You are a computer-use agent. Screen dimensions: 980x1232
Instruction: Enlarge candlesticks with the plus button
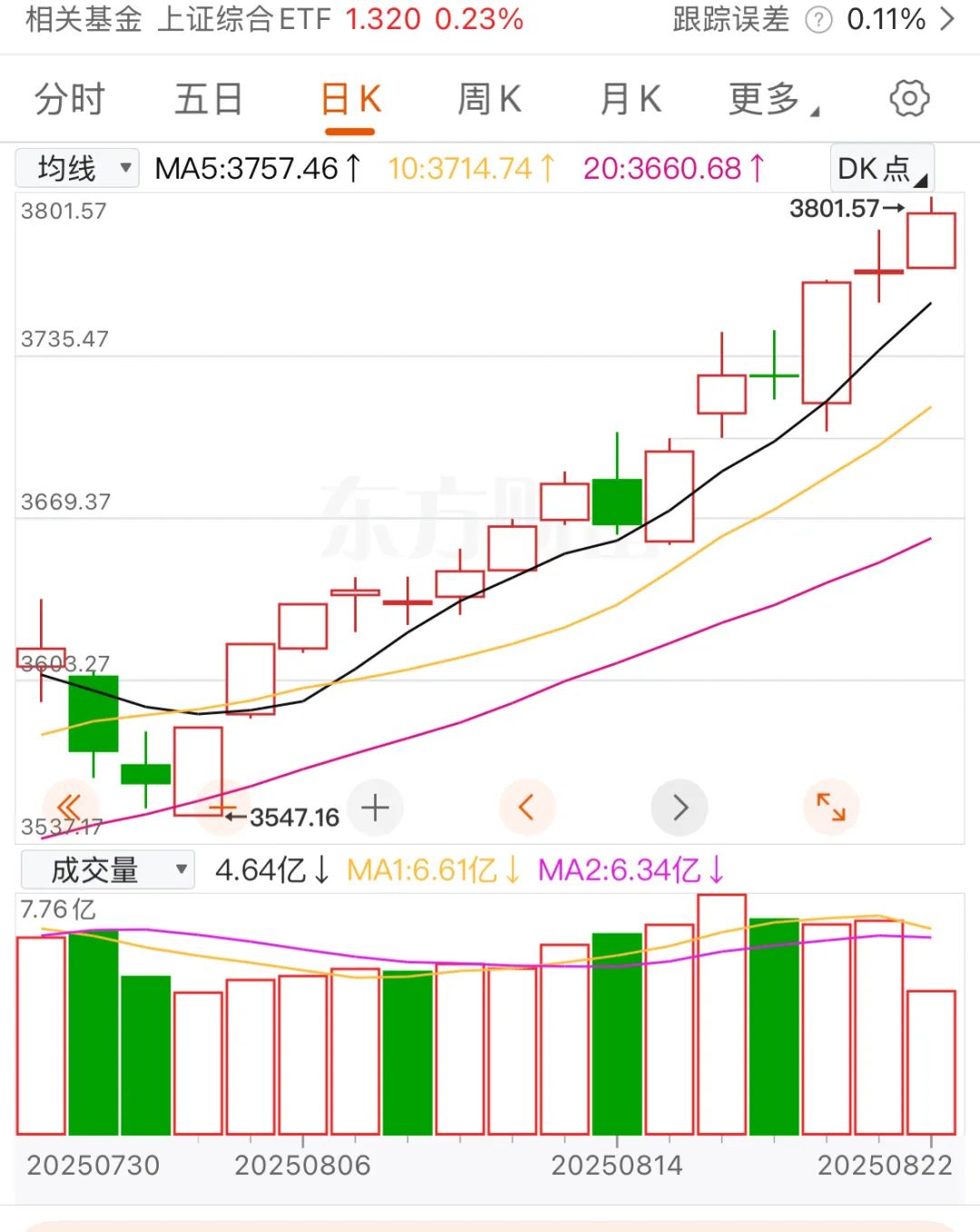click(375, 807)
